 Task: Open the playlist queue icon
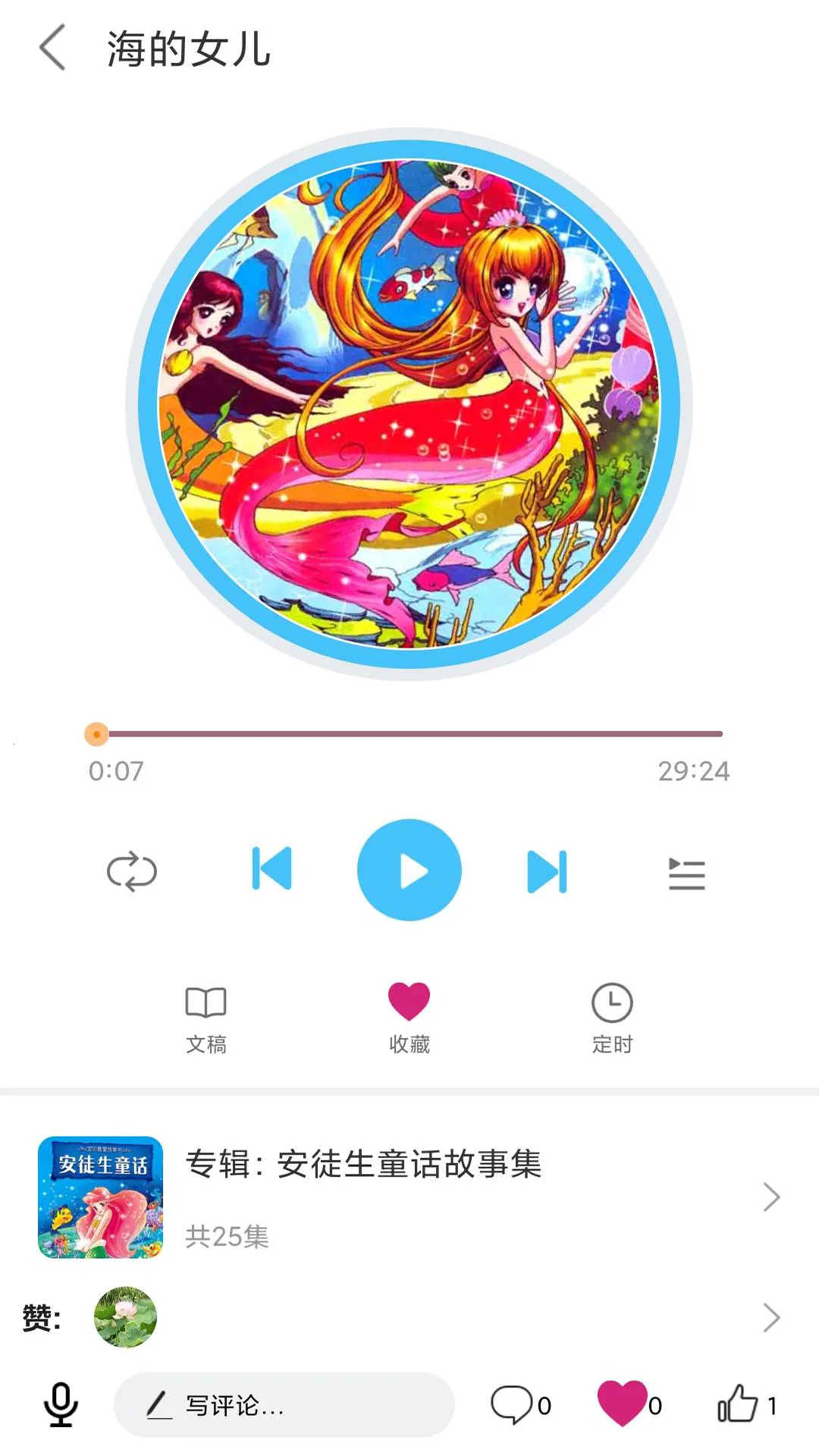pyautogui.click(x=686, y=871)
